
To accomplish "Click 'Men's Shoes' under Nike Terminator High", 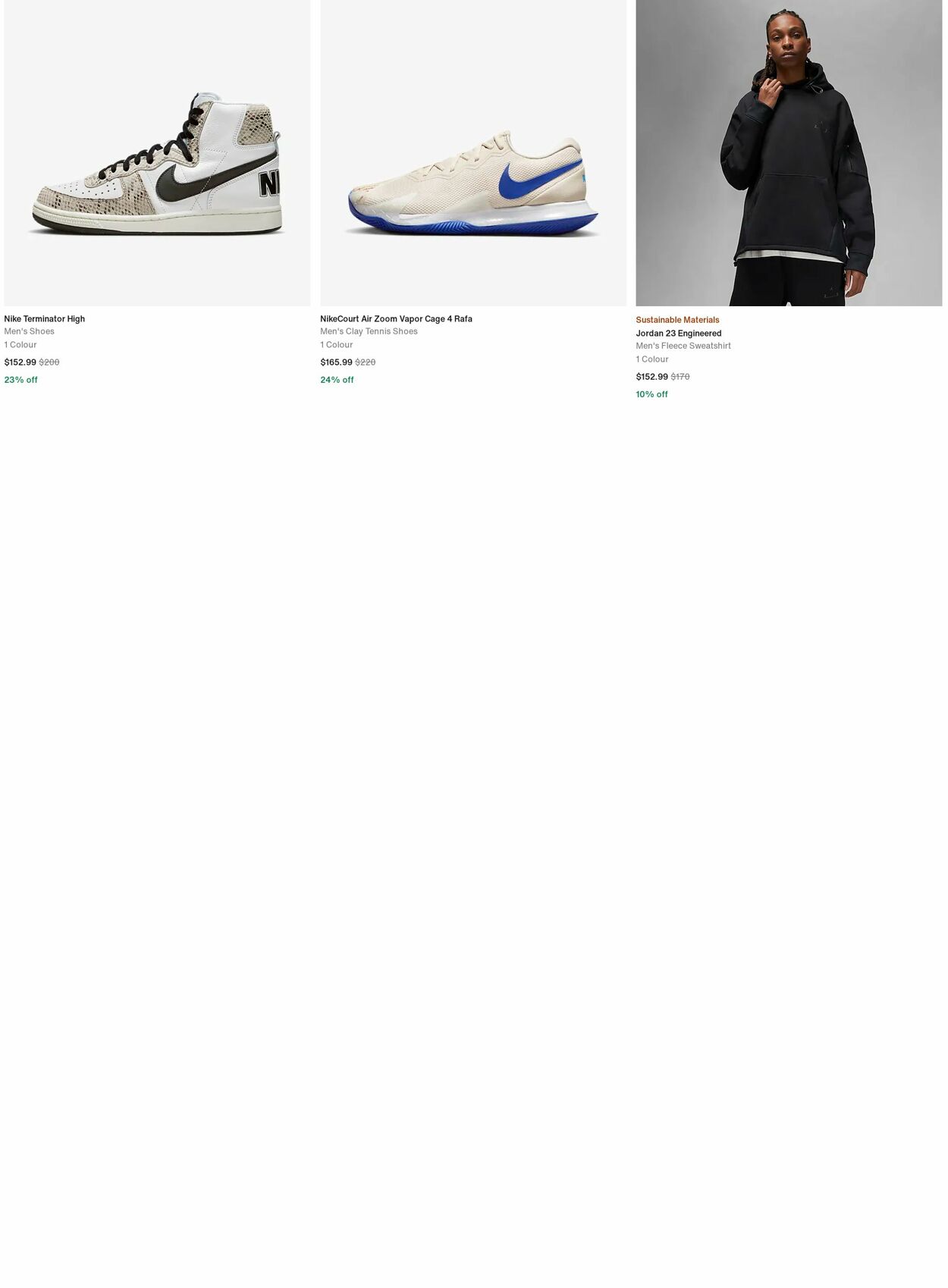I will pyautogui.click(x=29, y=331).
